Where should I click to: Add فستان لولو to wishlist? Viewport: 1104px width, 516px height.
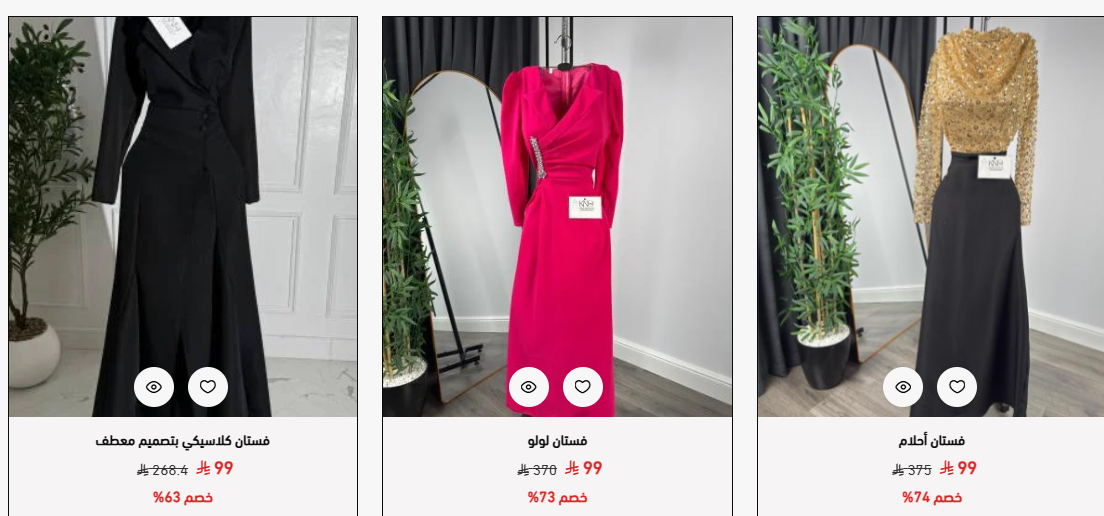(x=583, y=387)
